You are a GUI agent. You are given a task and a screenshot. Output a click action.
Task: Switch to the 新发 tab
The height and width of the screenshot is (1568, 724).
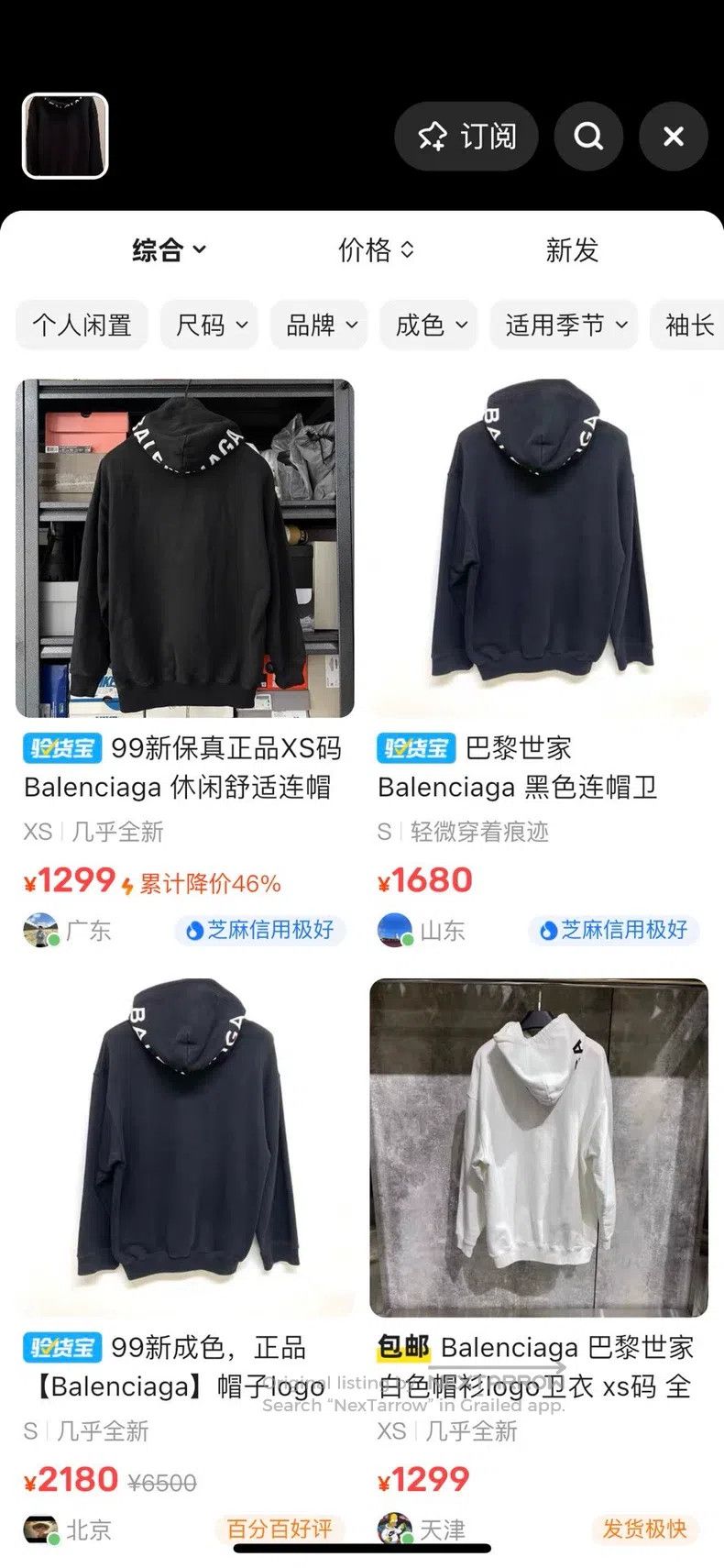[572, 249]
